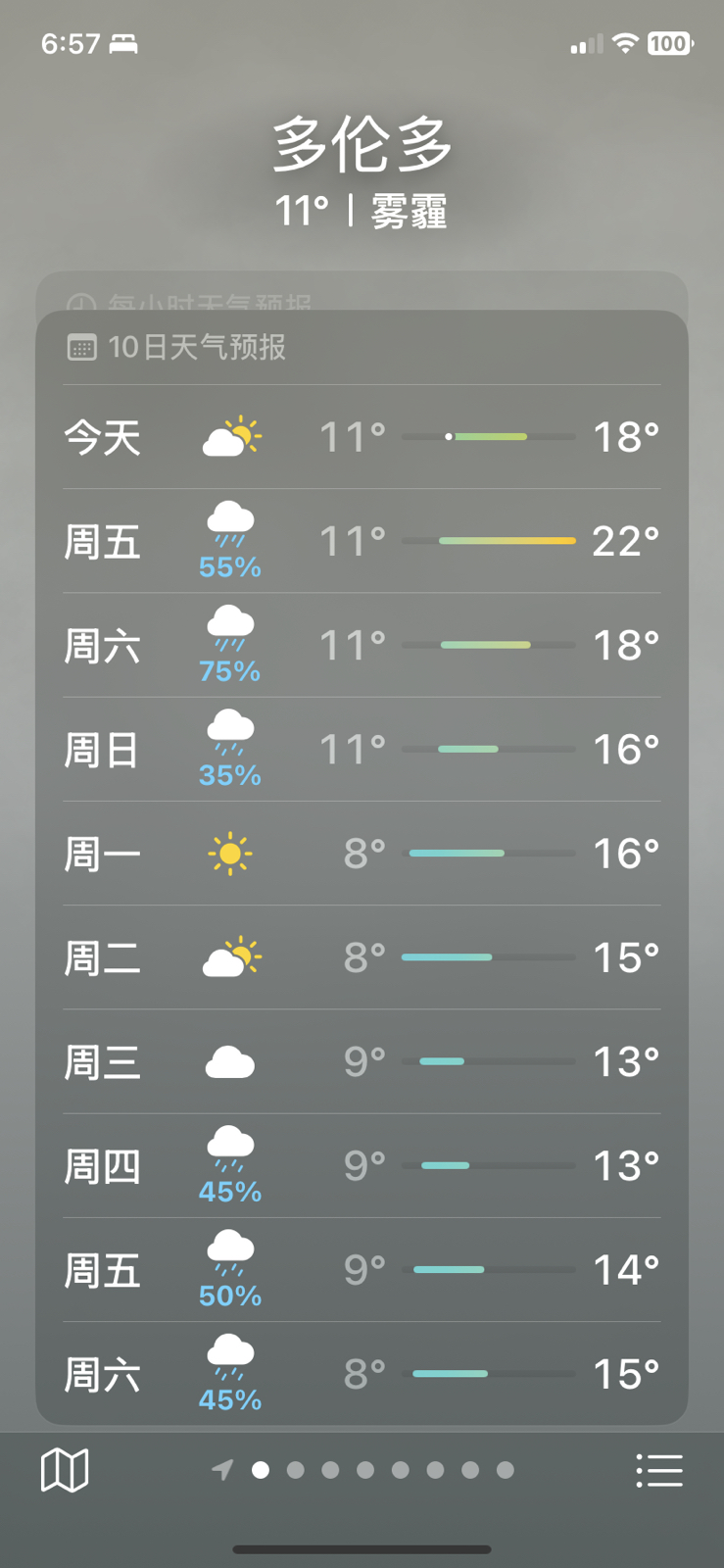Open the 周五 forecast with 50% rain

click(x=362, y=1270)
